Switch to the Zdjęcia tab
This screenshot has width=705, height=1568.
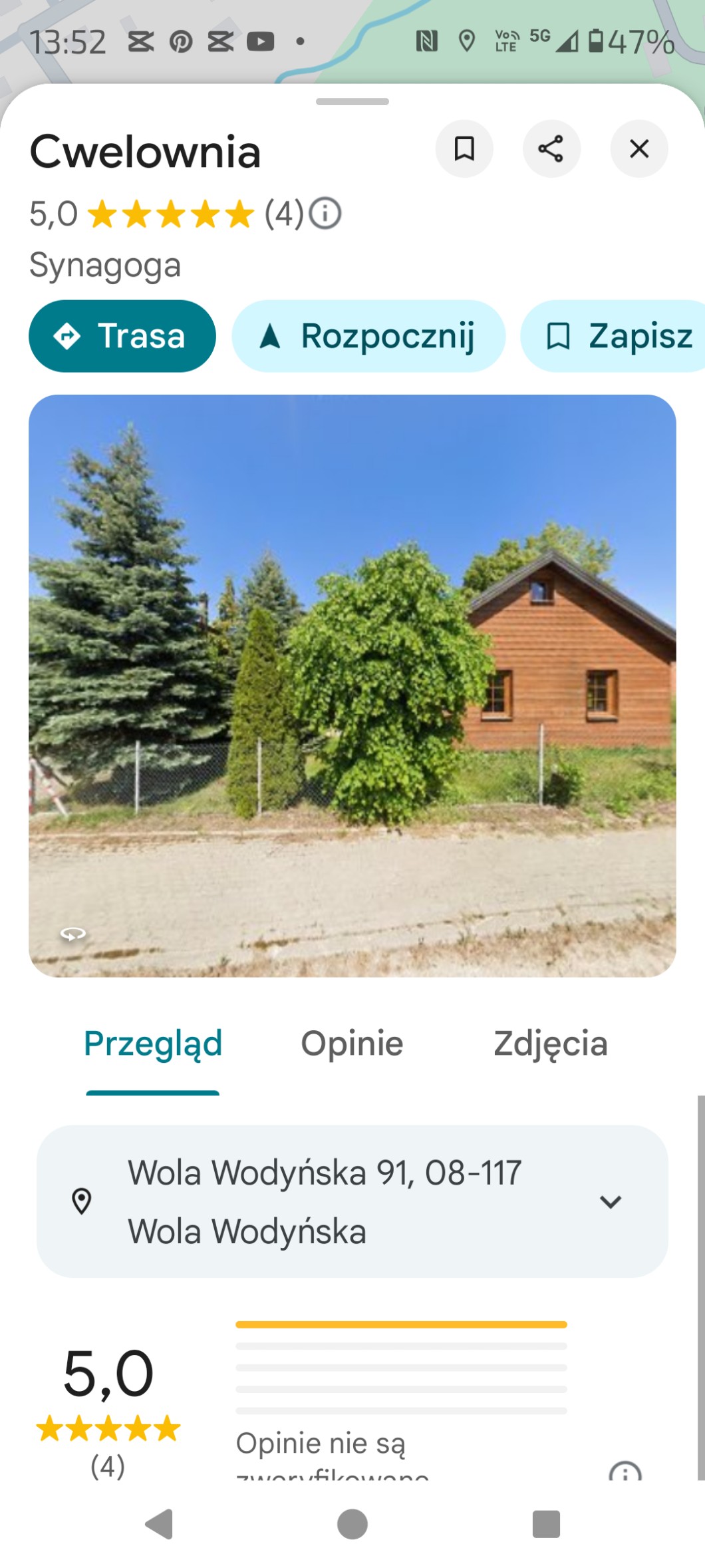point(550,1044)
